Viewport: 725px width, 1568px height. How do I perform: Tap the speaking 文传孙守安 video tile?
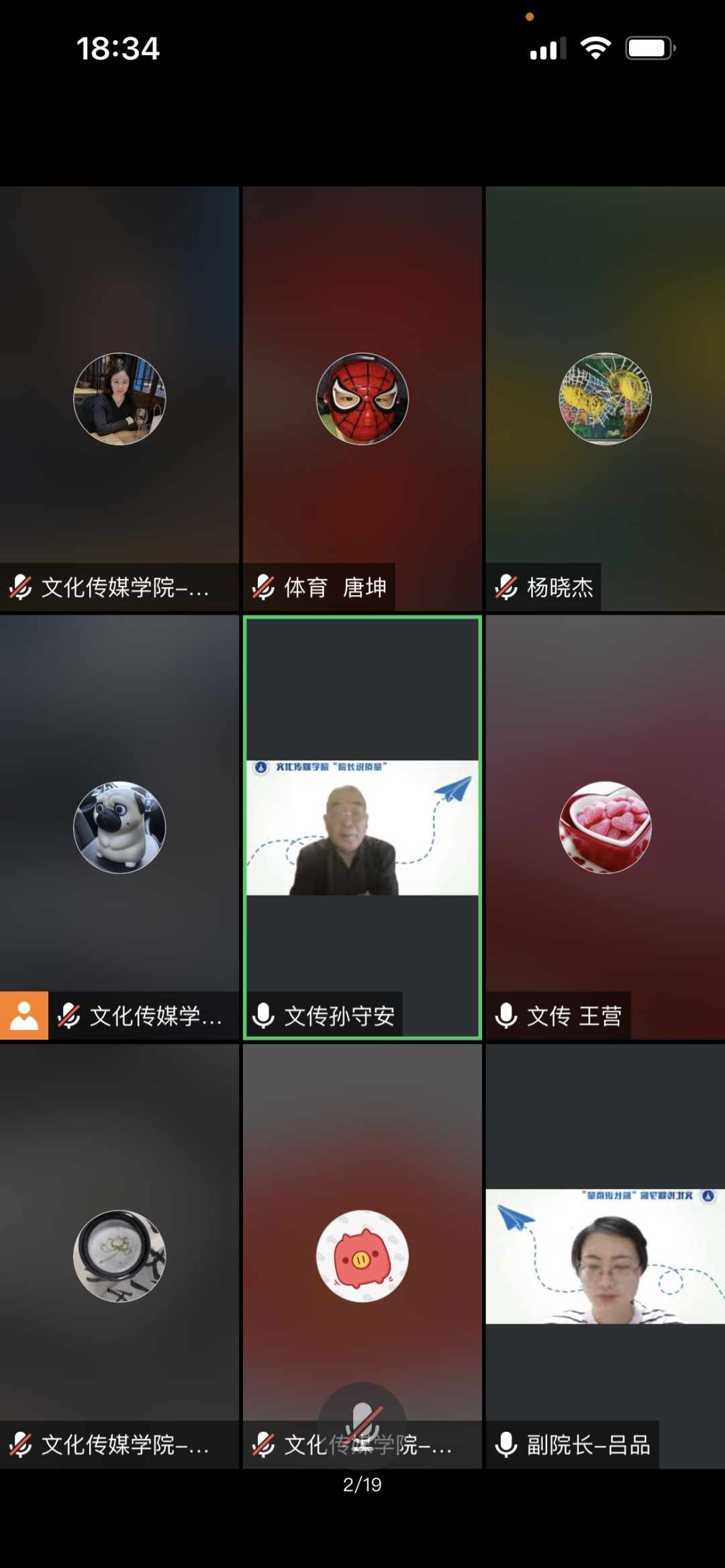(x=362, y=827)
